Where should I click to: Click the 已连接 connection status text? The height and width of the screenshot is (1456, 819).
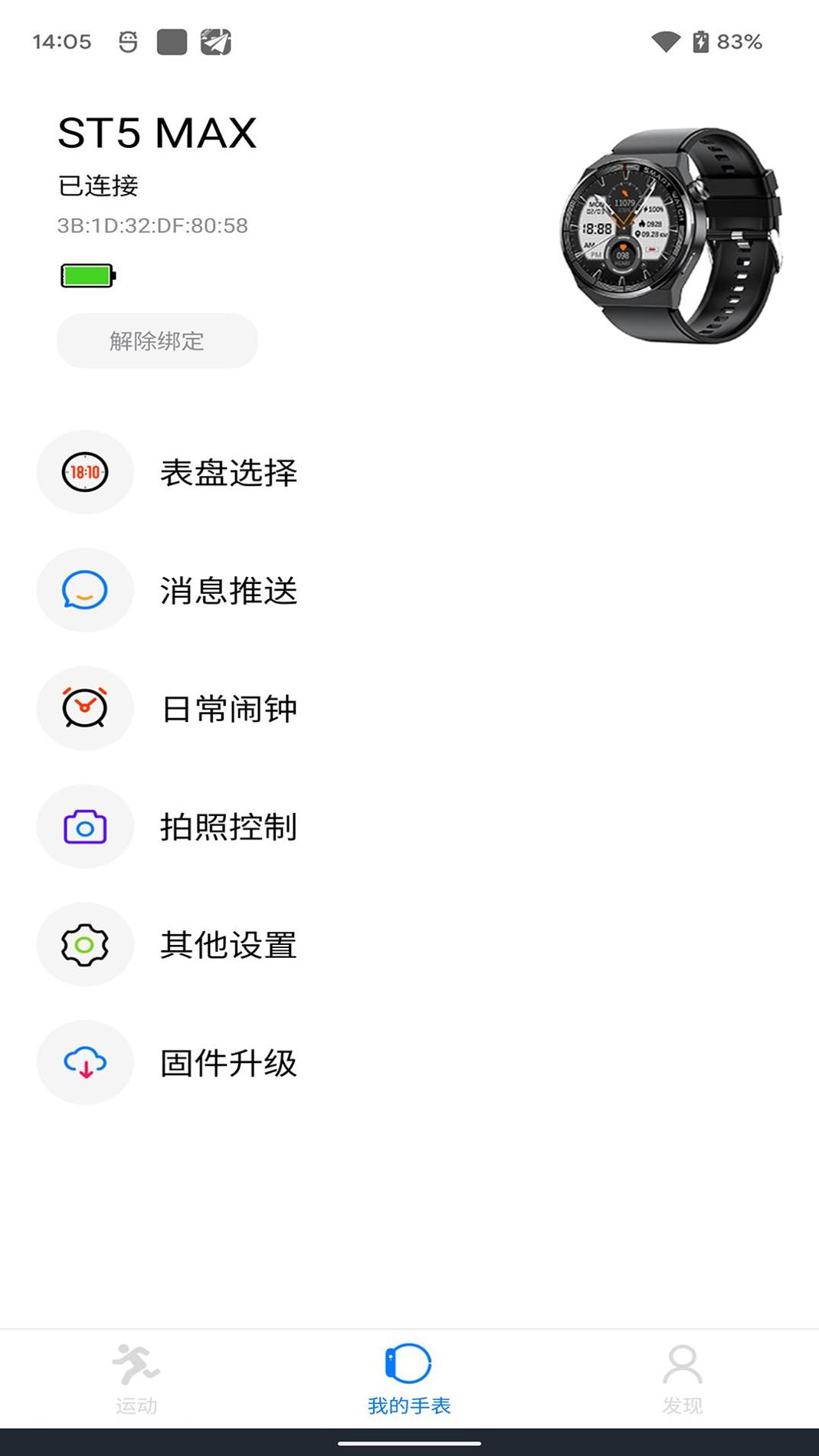click(x=97, y=185)
